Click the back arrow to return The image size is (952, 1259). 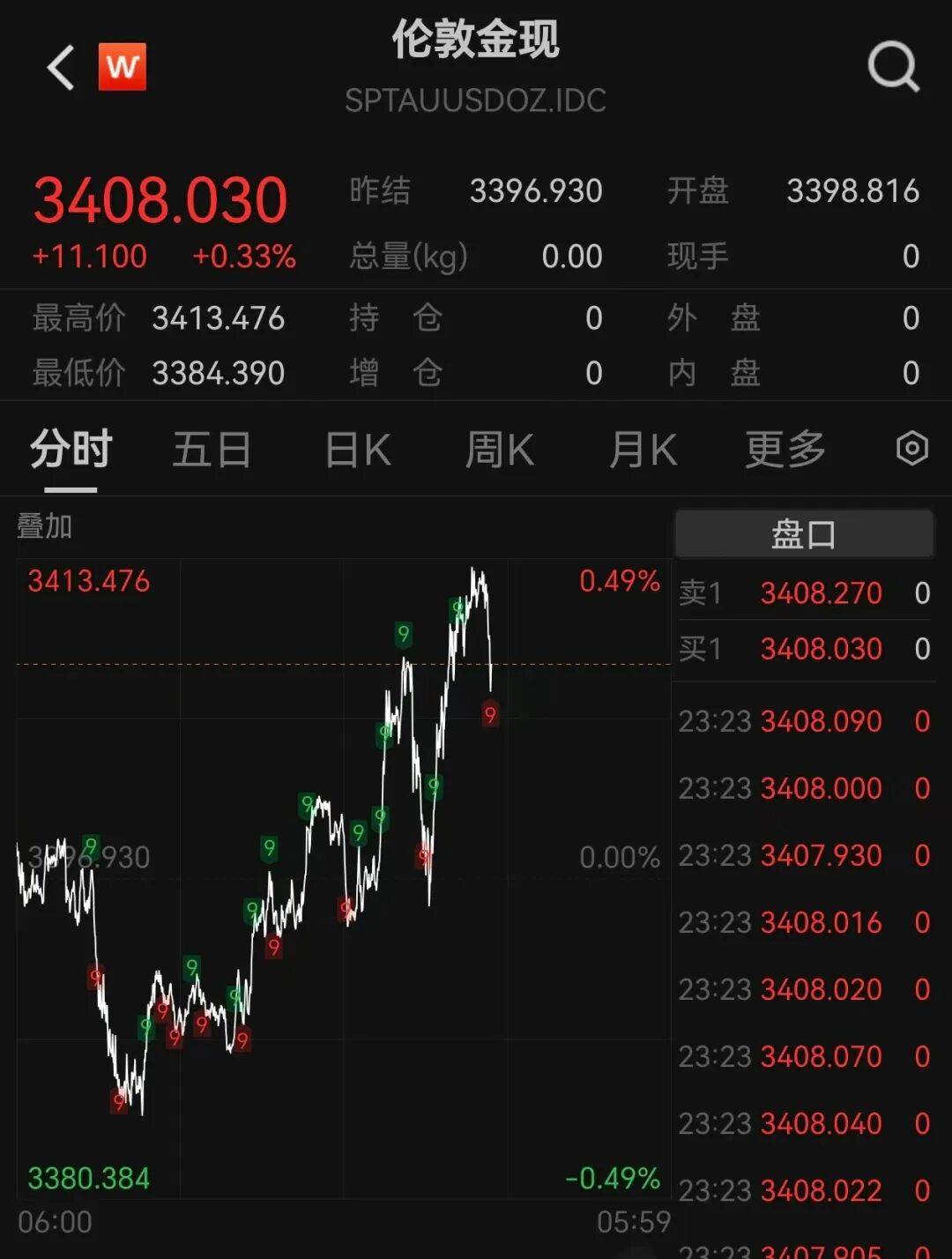56,67
